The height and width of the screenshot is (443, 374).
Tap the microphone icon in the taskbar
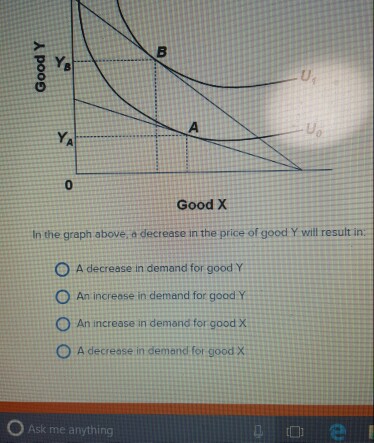258,431
